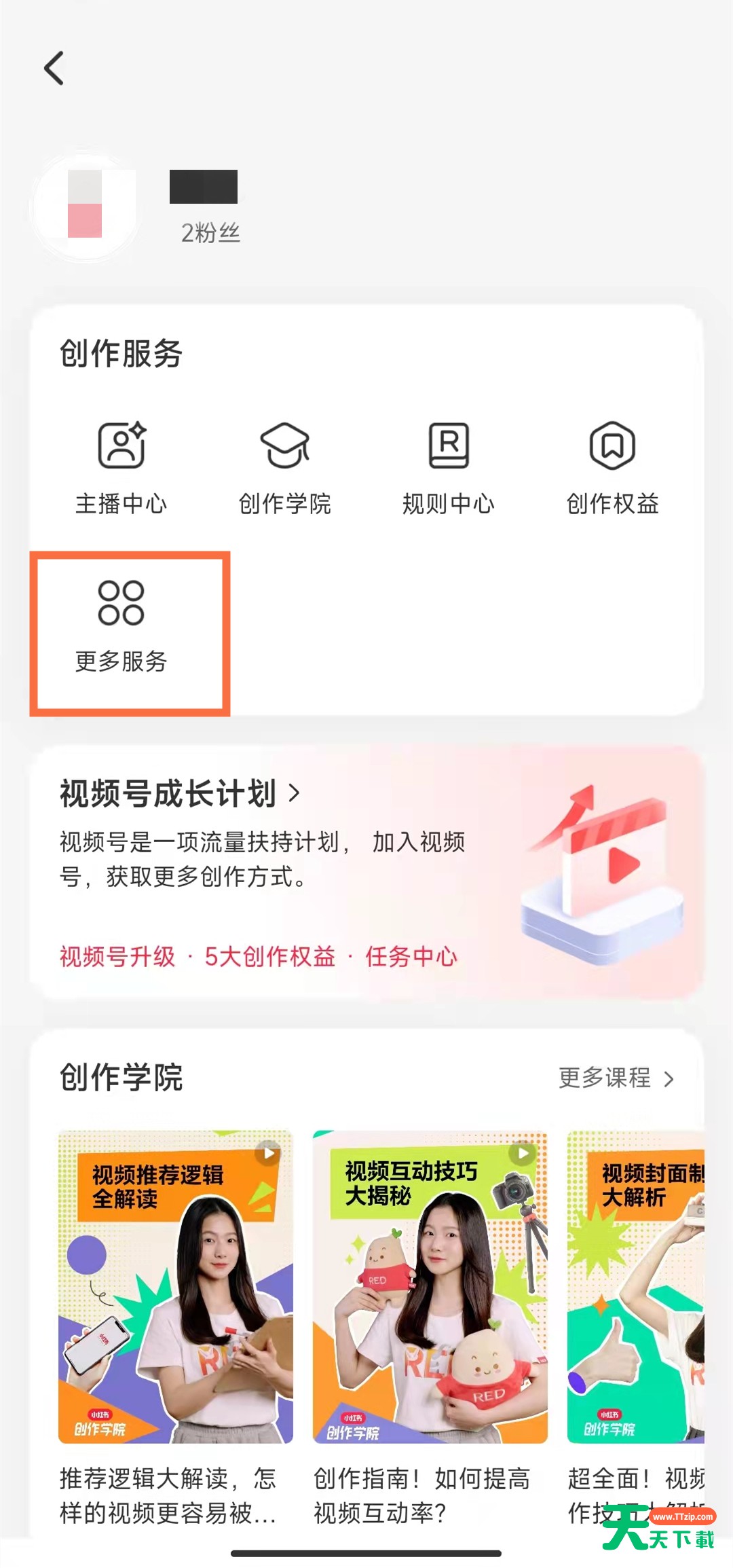The height and width of the screenshot is (1568, 733).
Task: Open the 视频封面 大解析 course card
Action: (x=635, y=1286)
